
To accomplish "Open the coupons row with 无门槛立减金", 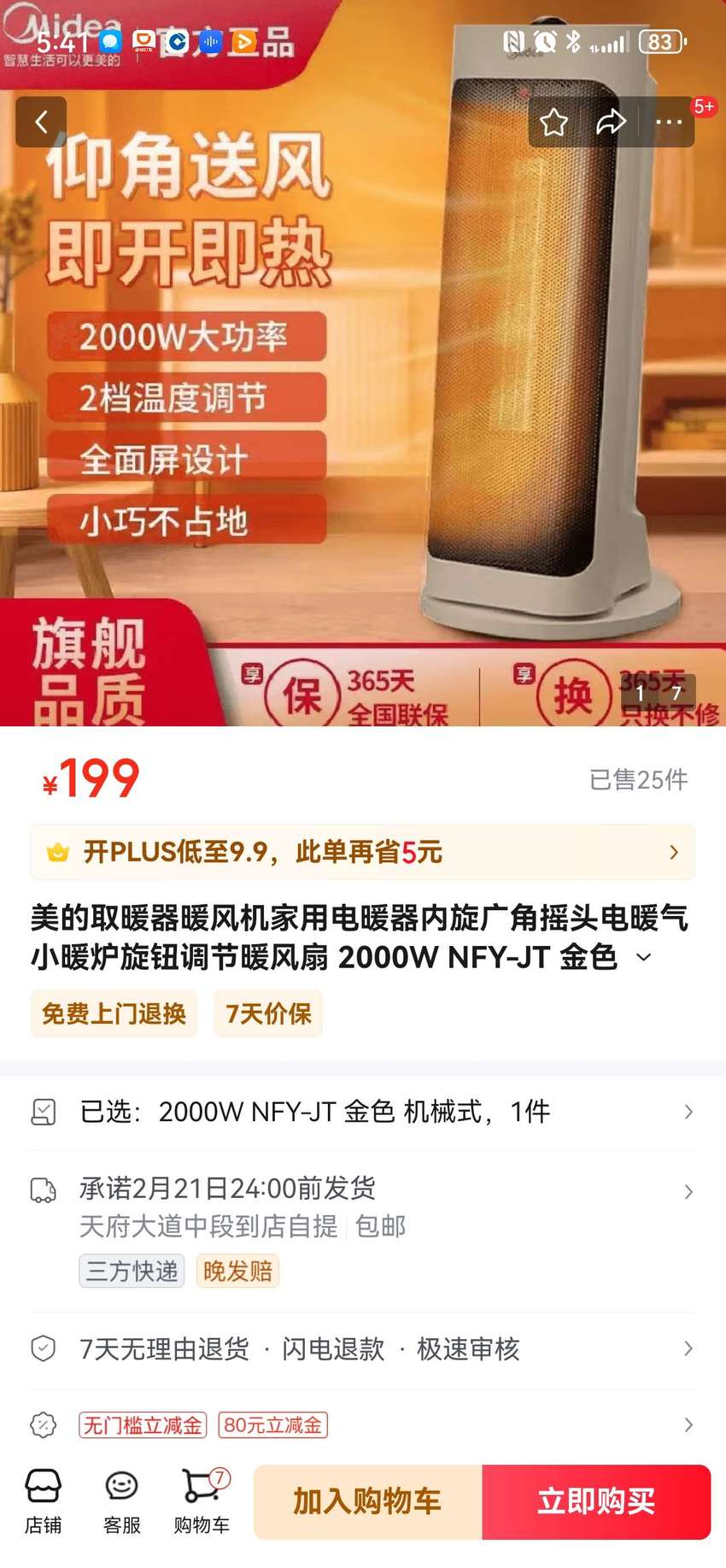I will pos(363,1425).
